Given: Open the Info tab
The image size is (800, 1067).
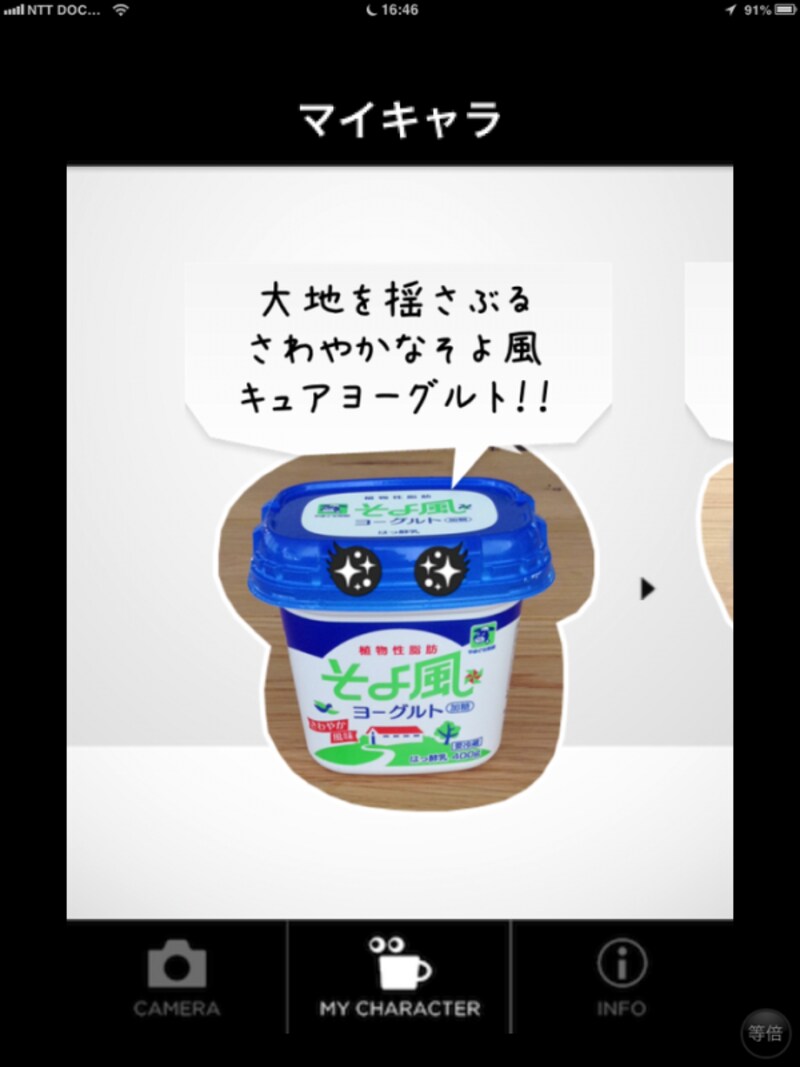Looking at the screenshot, I should [621, 978].
